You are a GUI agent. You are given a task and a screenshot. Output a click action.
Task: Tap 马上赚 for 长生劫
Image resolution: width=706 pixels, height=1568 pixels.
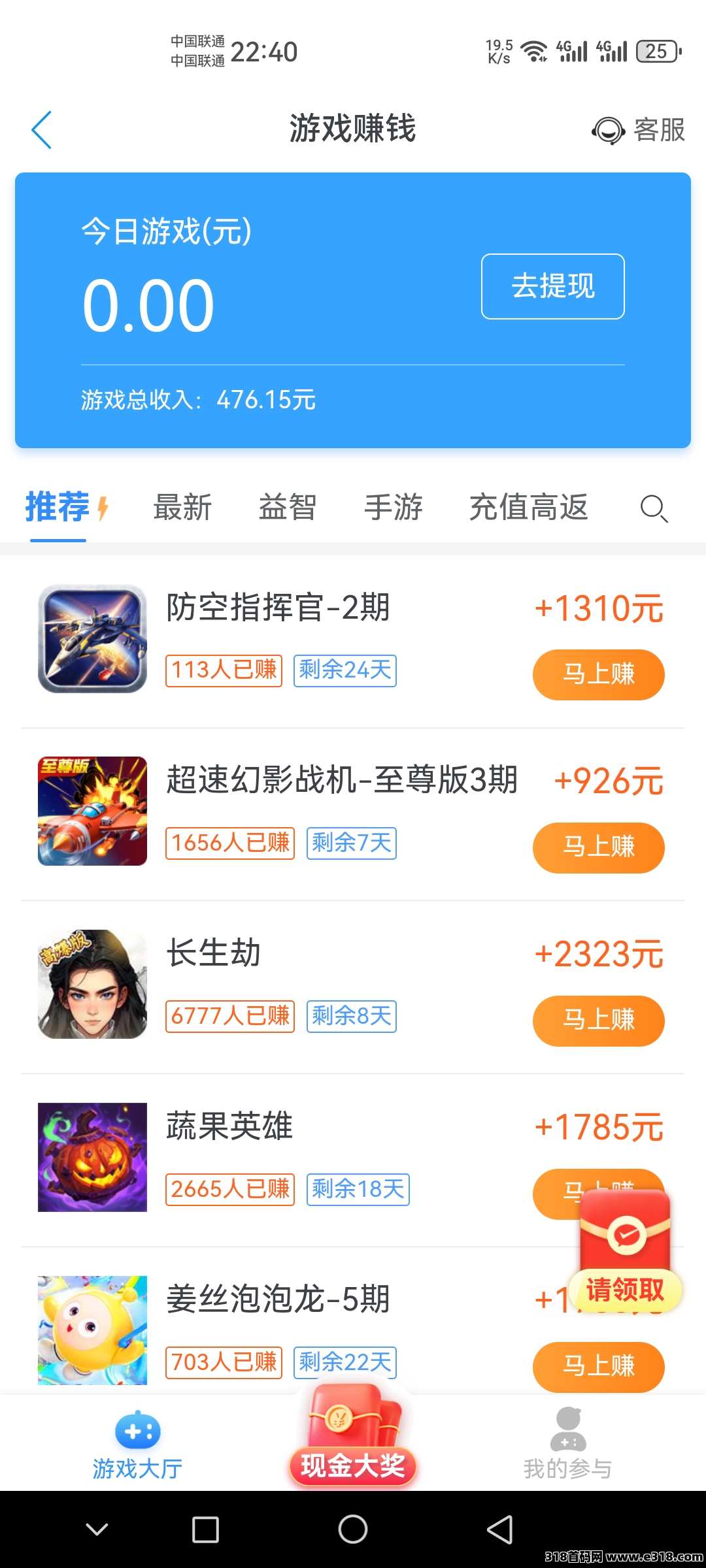pos(598,1021)
